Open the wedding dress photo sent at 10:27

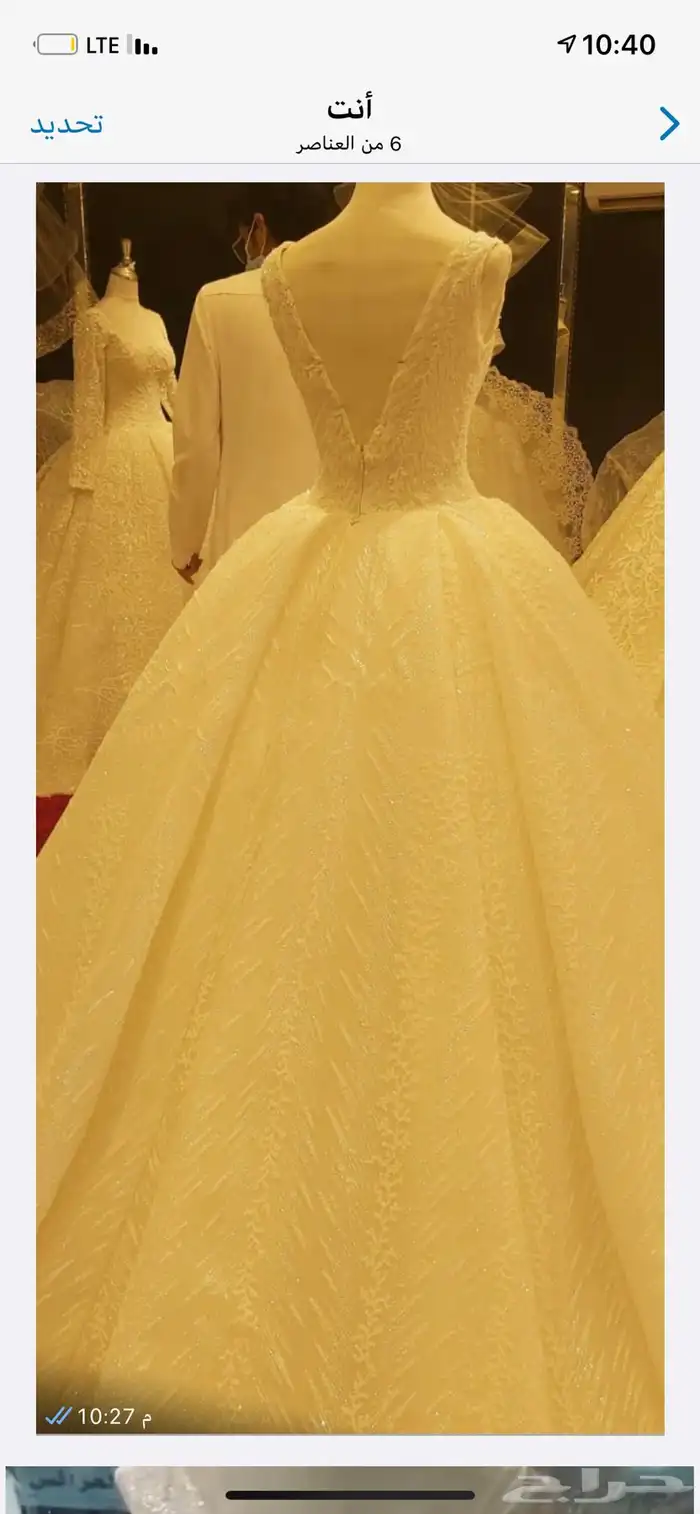pyautogui.click(x=350, y=808)
